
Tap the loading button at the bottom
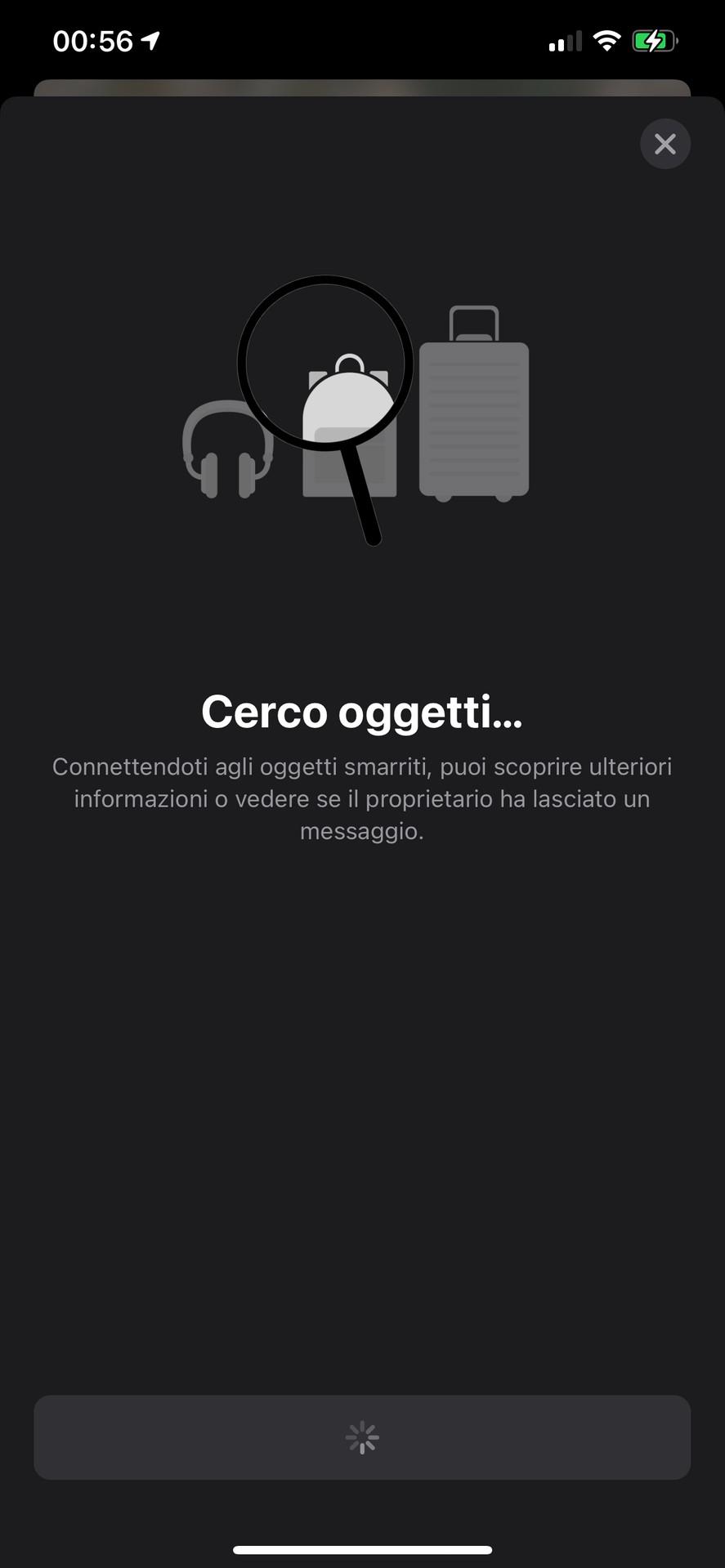(x=362, y=1437)
